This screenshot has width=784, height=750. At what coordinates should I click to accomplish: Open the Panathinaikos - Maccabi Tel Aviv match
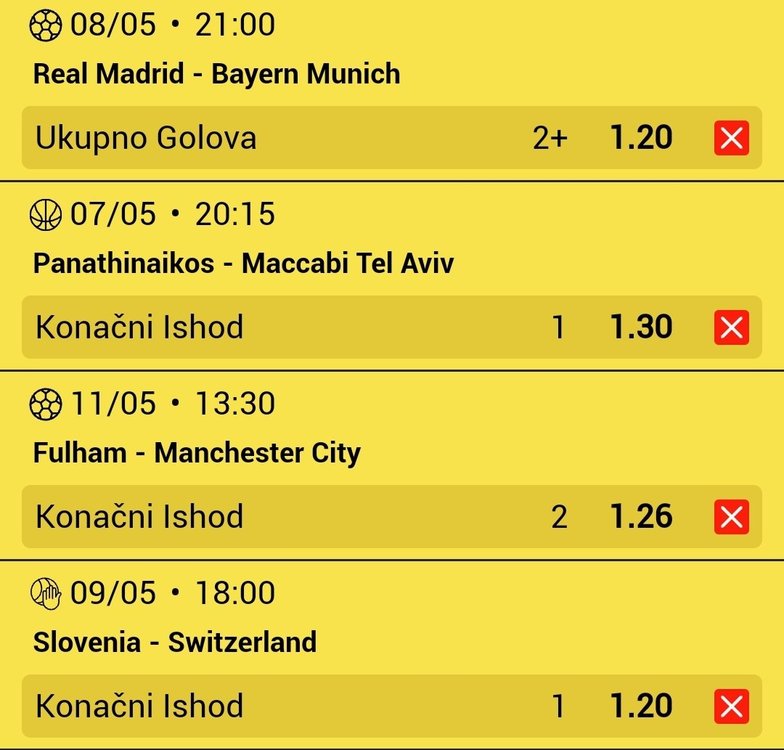[x=243, y=263]
